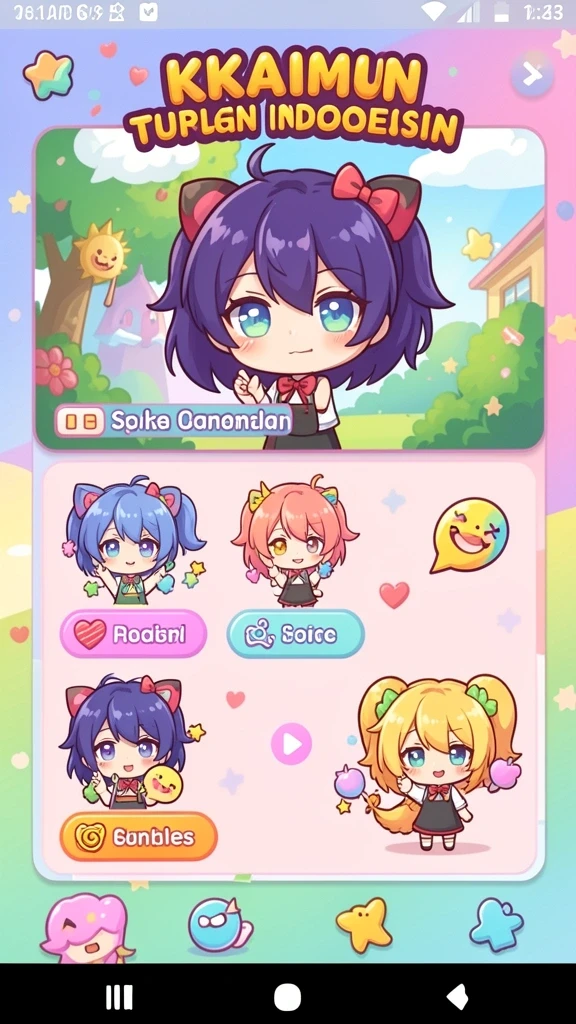Go back using the system back button
This screenshot has height=1024, width=576.
457,997
